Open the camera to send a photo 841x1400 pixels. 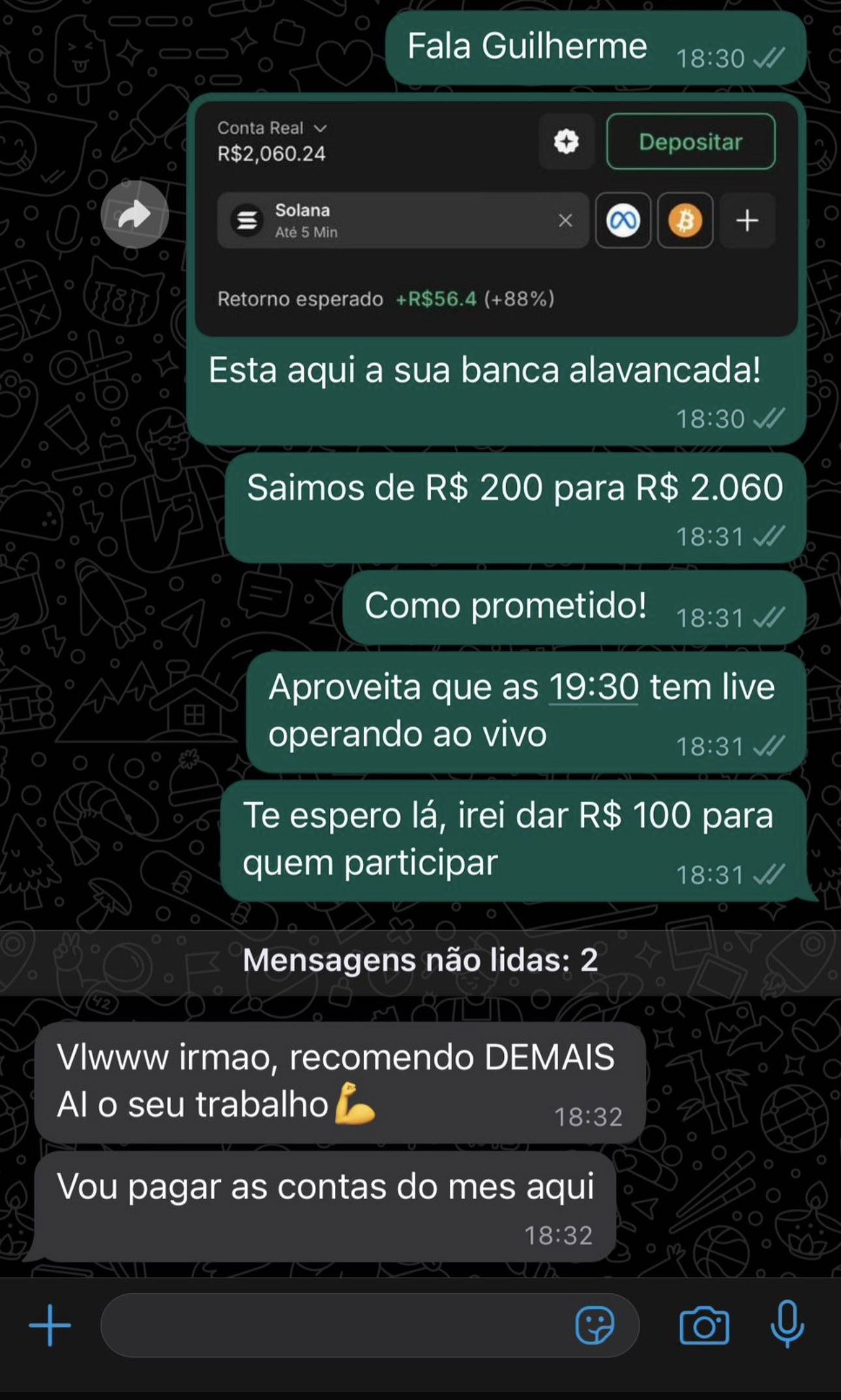(x=704, y=1326)
